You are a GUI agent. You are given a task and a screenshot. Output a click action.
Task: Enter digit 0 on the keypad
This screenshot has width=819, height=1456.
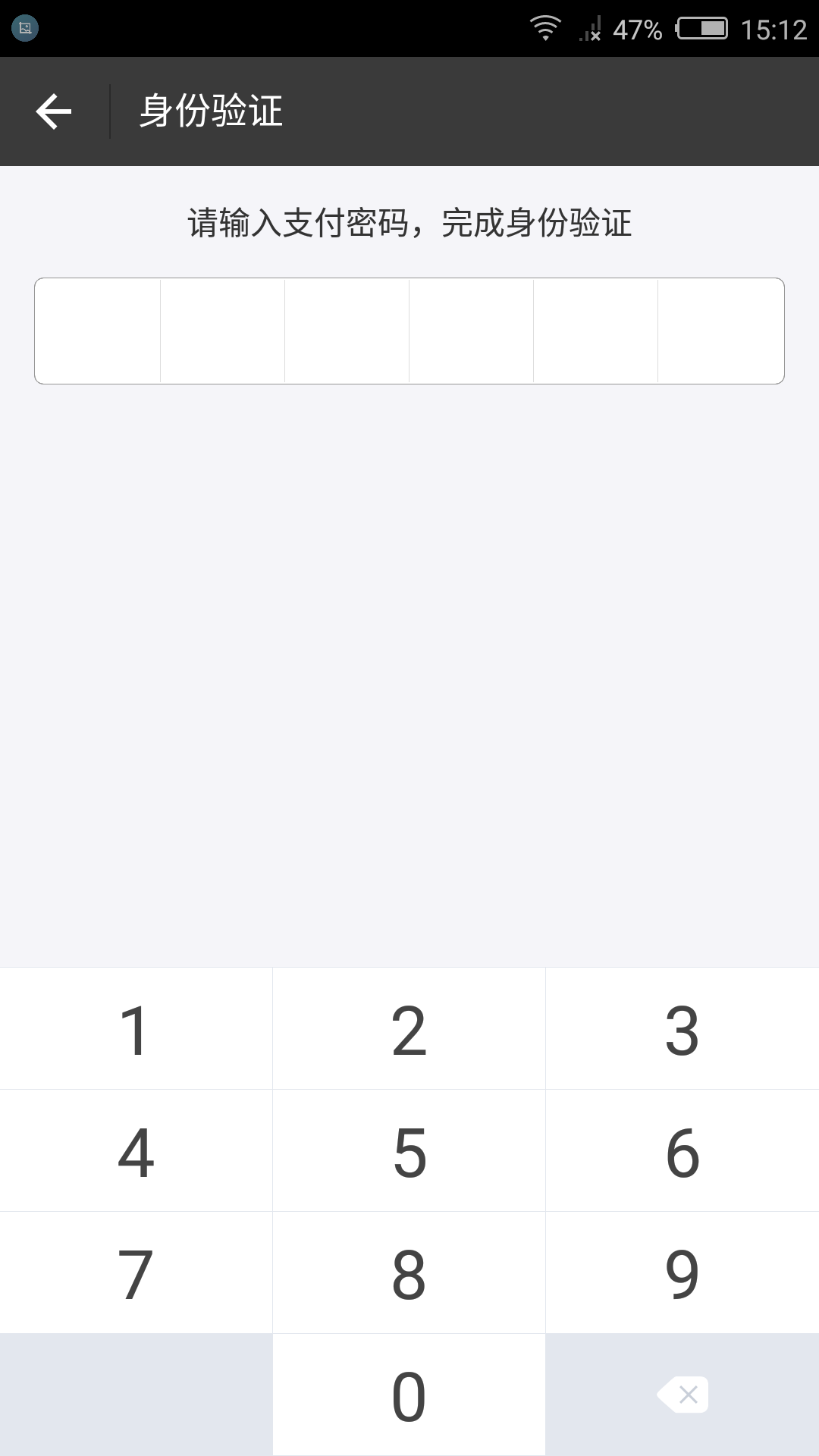tap(409, 1395)
